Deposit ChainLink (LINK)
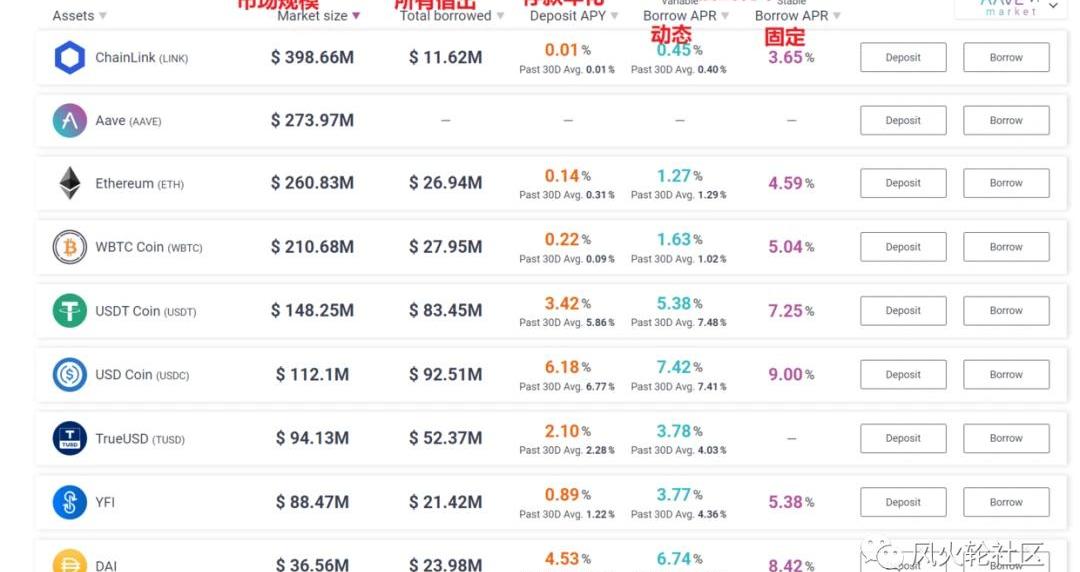The width and height of the screenshot is (1080, 572). click(902, 57)
